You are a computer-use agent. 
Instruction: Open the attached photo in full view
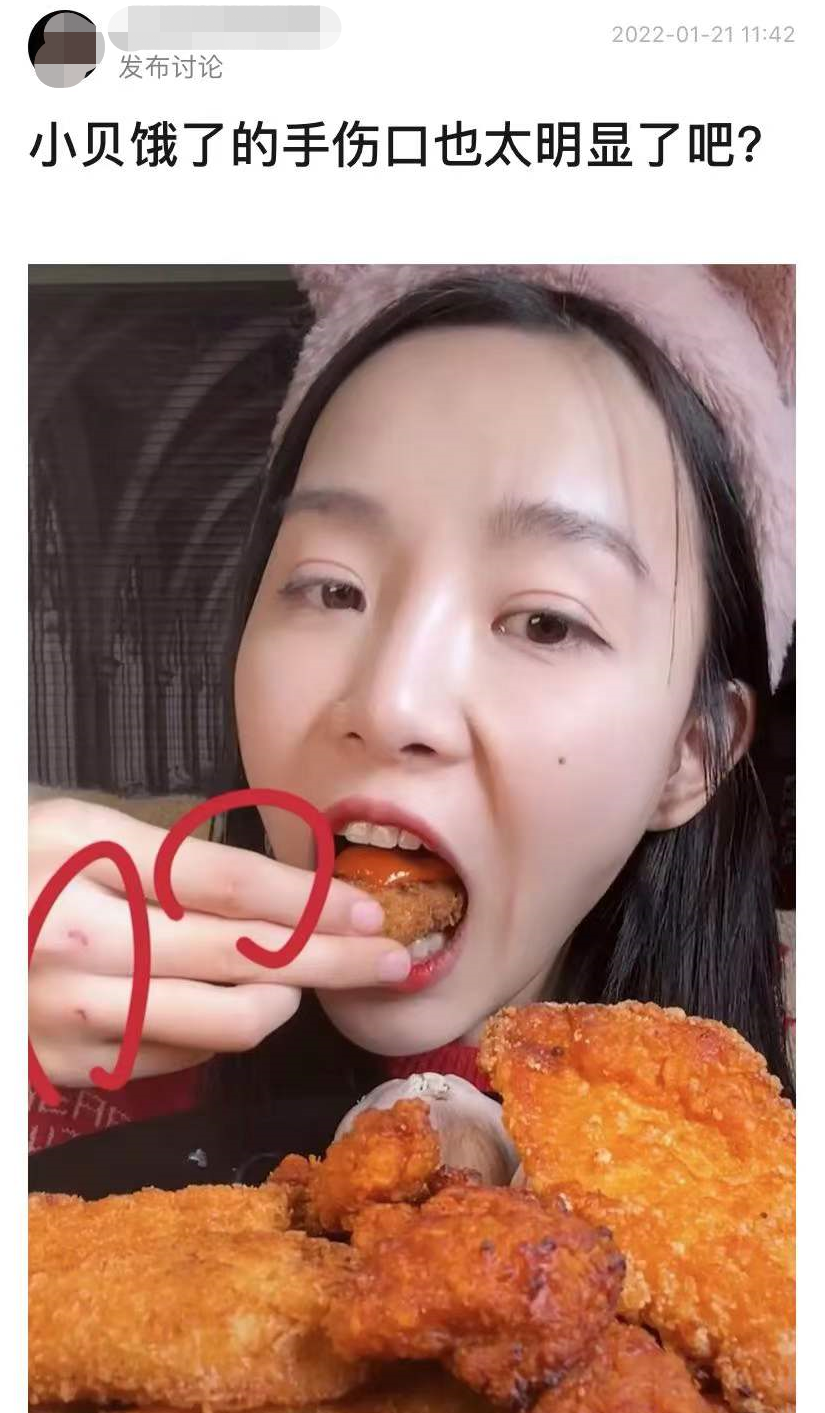(412, 830)
